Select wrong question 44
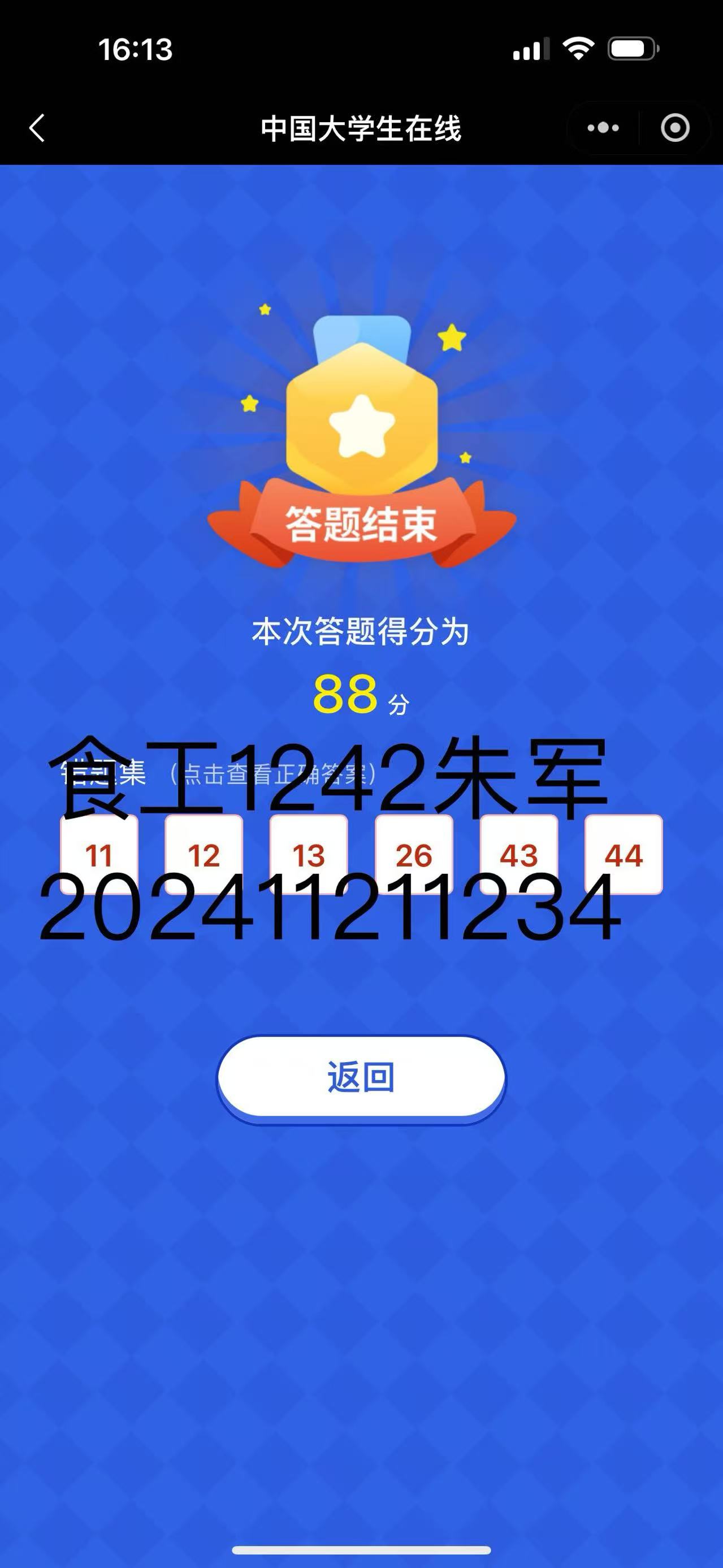The image size is (723, 1568). click(x=624, y=854)
